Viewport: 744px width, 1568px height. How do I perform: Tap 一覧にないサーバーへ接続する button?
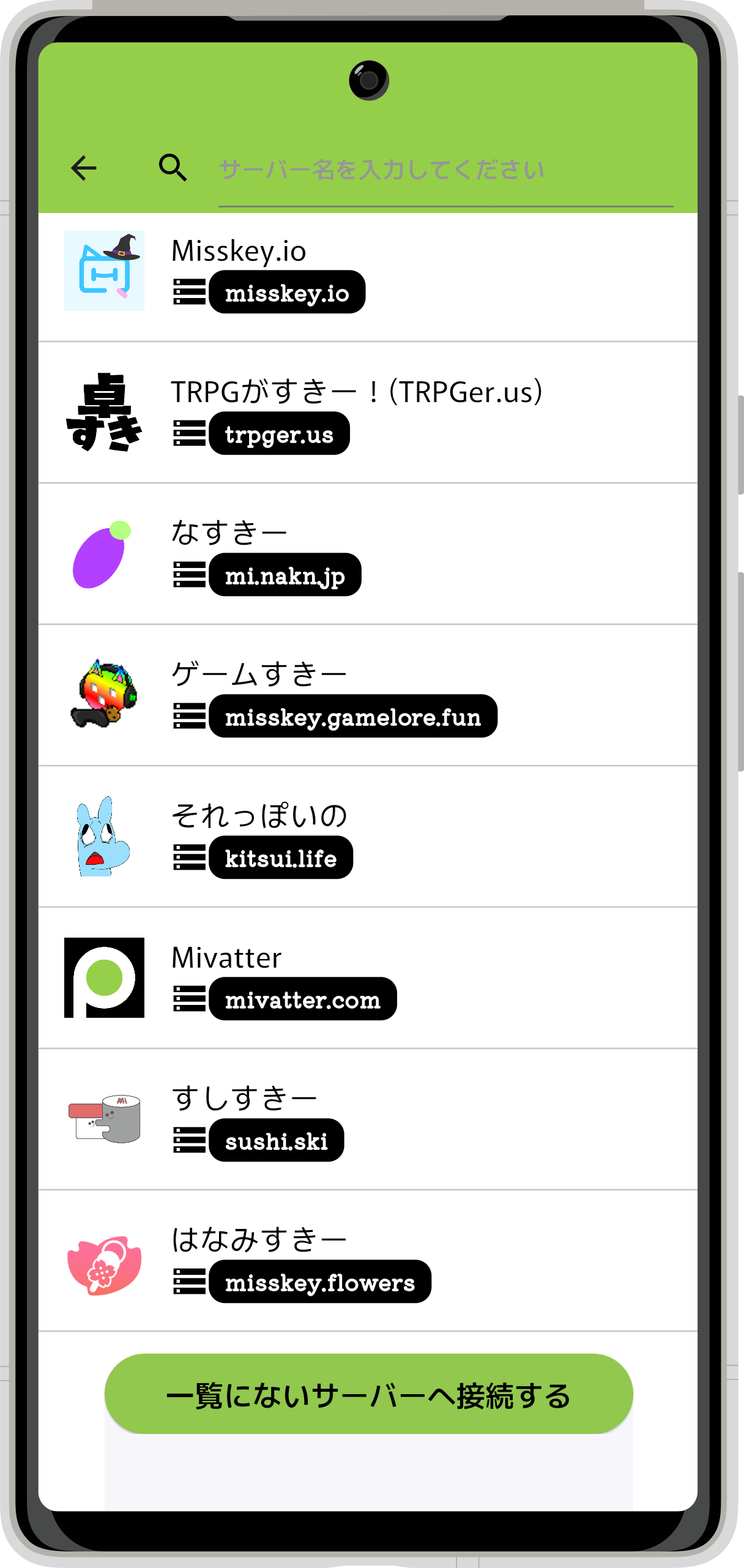tap(368, 1395)
